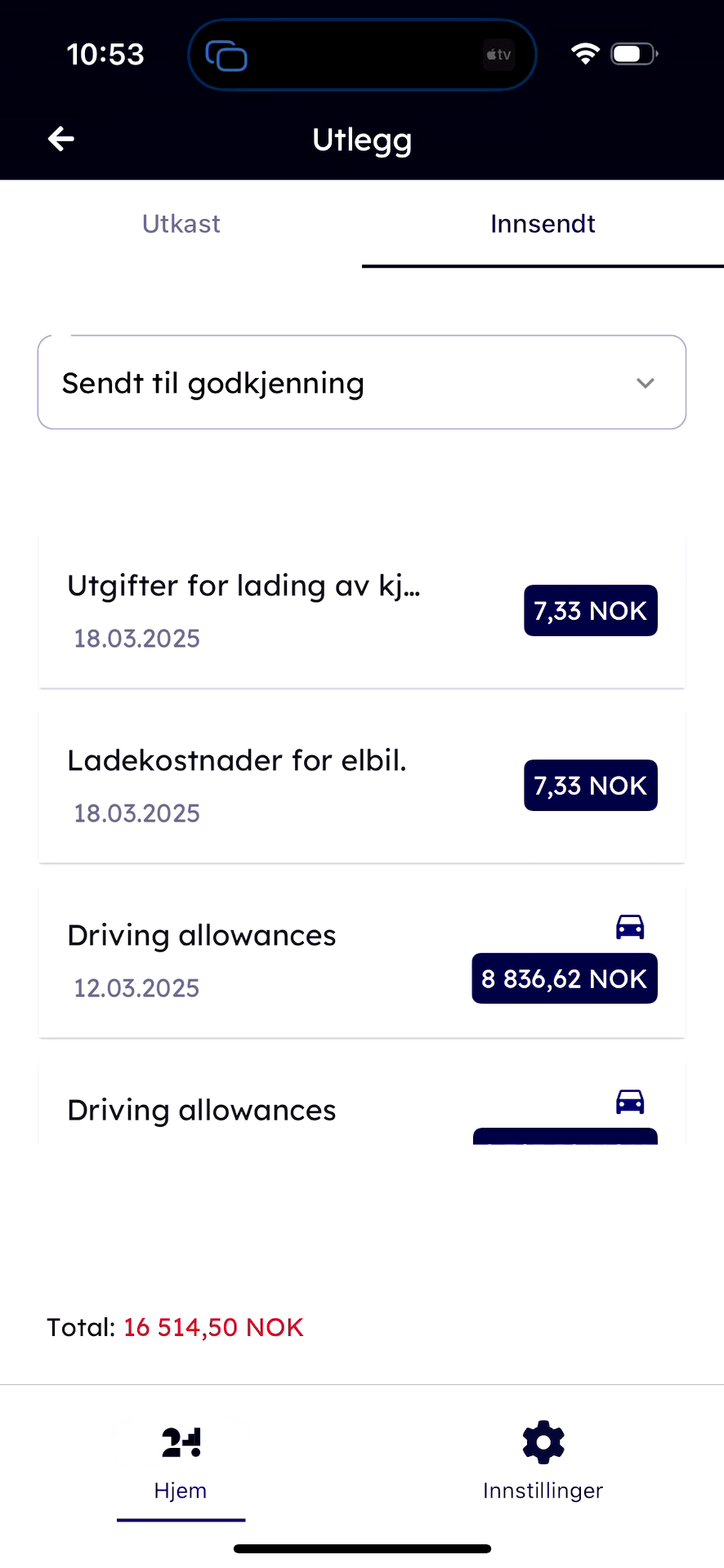The image size is (724, 1568).
Task: Open Driving allowances dated 12.03.2025
Action: click(x=362, y=961)
